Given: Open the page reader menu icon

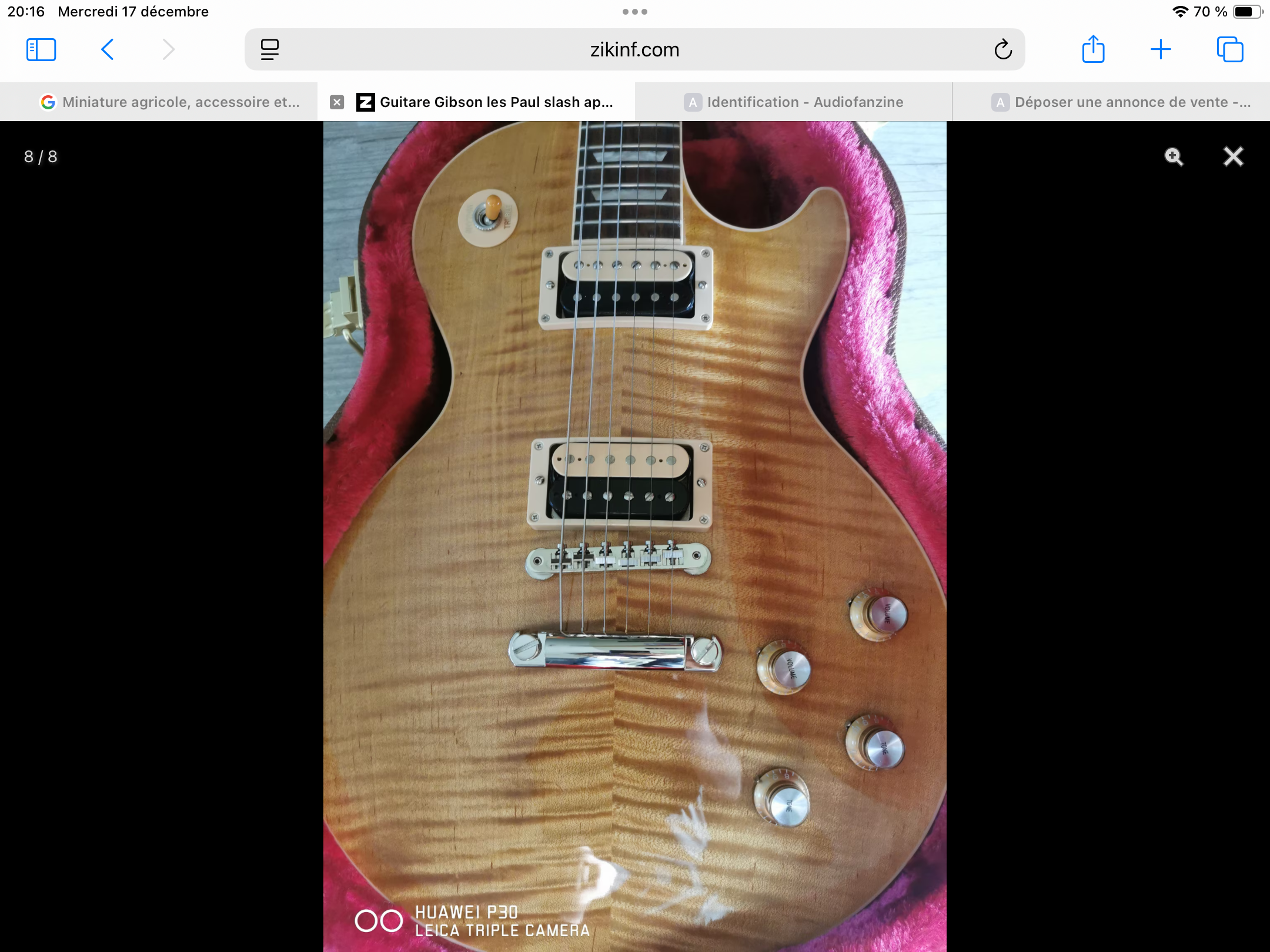Looking at the screenshot, I should tap(270, 50).
